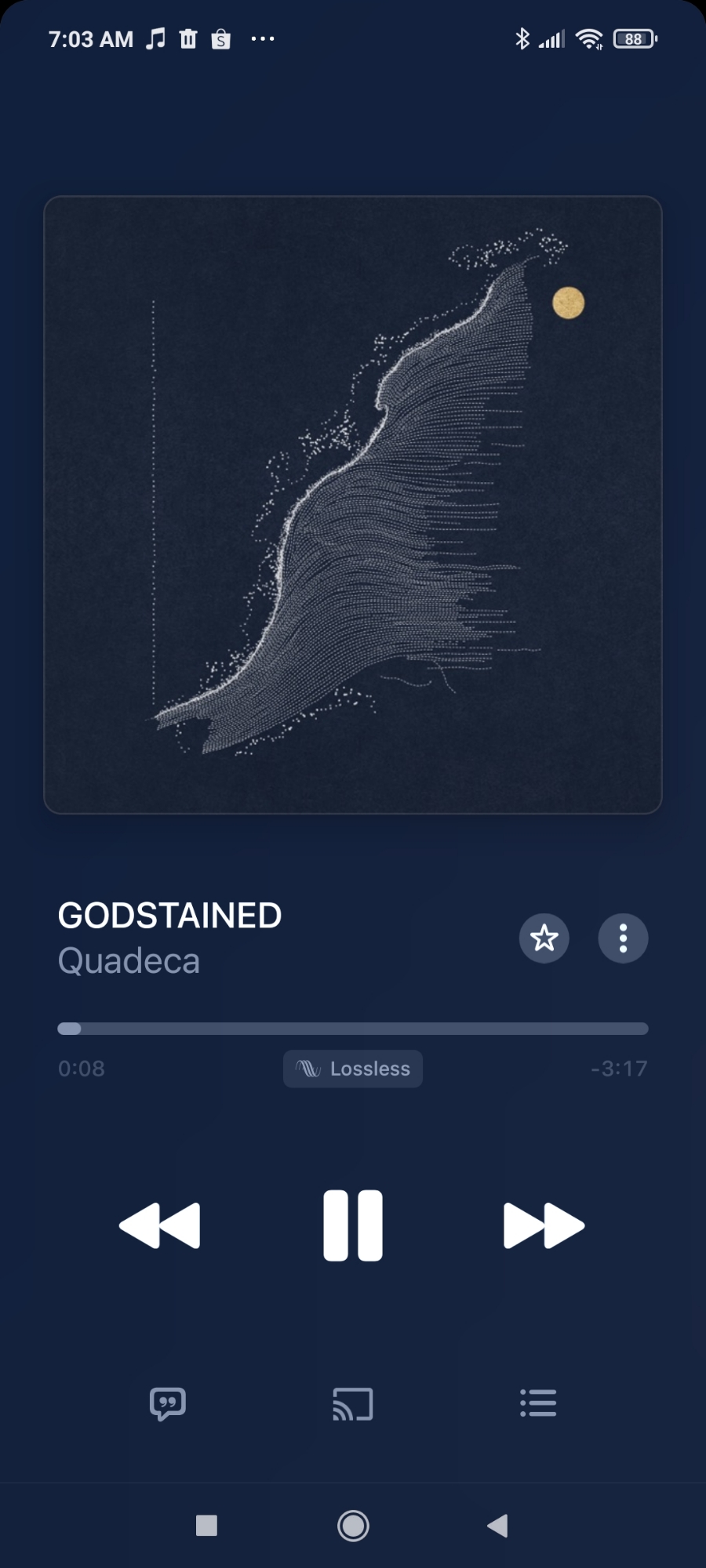706x1568 pixels.
Task: Open the three-dot more options menu
Action: 623,938
